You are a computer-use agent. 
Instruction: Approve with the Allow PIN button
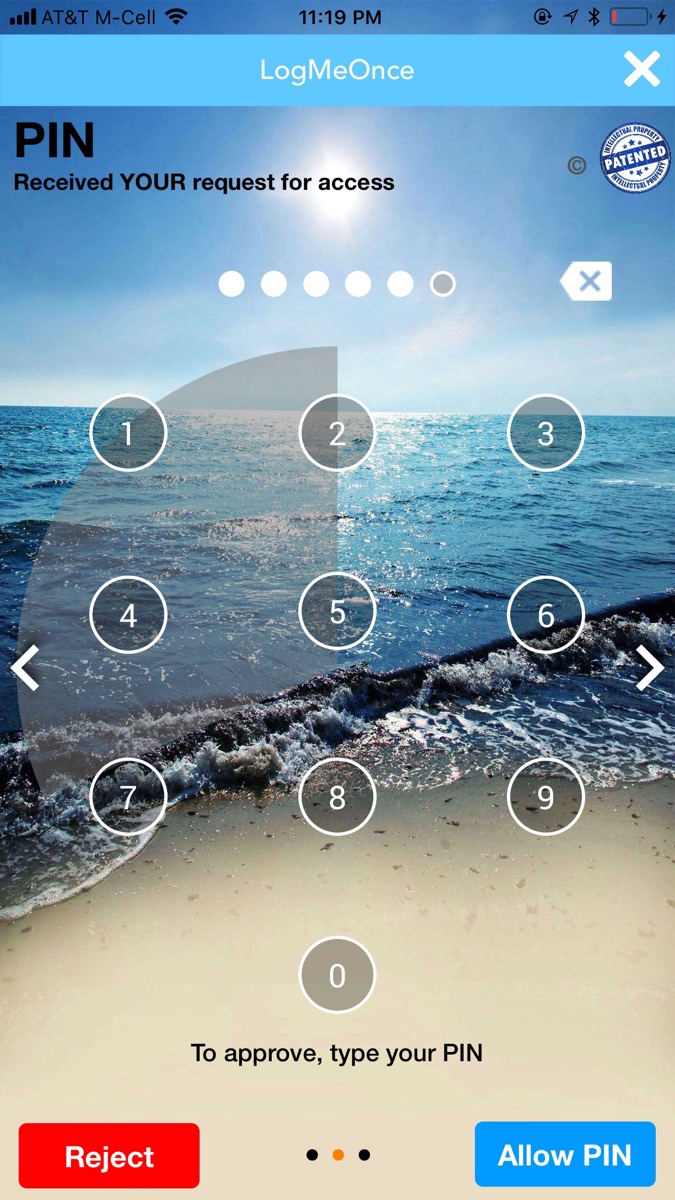(x=565, y=1155)
